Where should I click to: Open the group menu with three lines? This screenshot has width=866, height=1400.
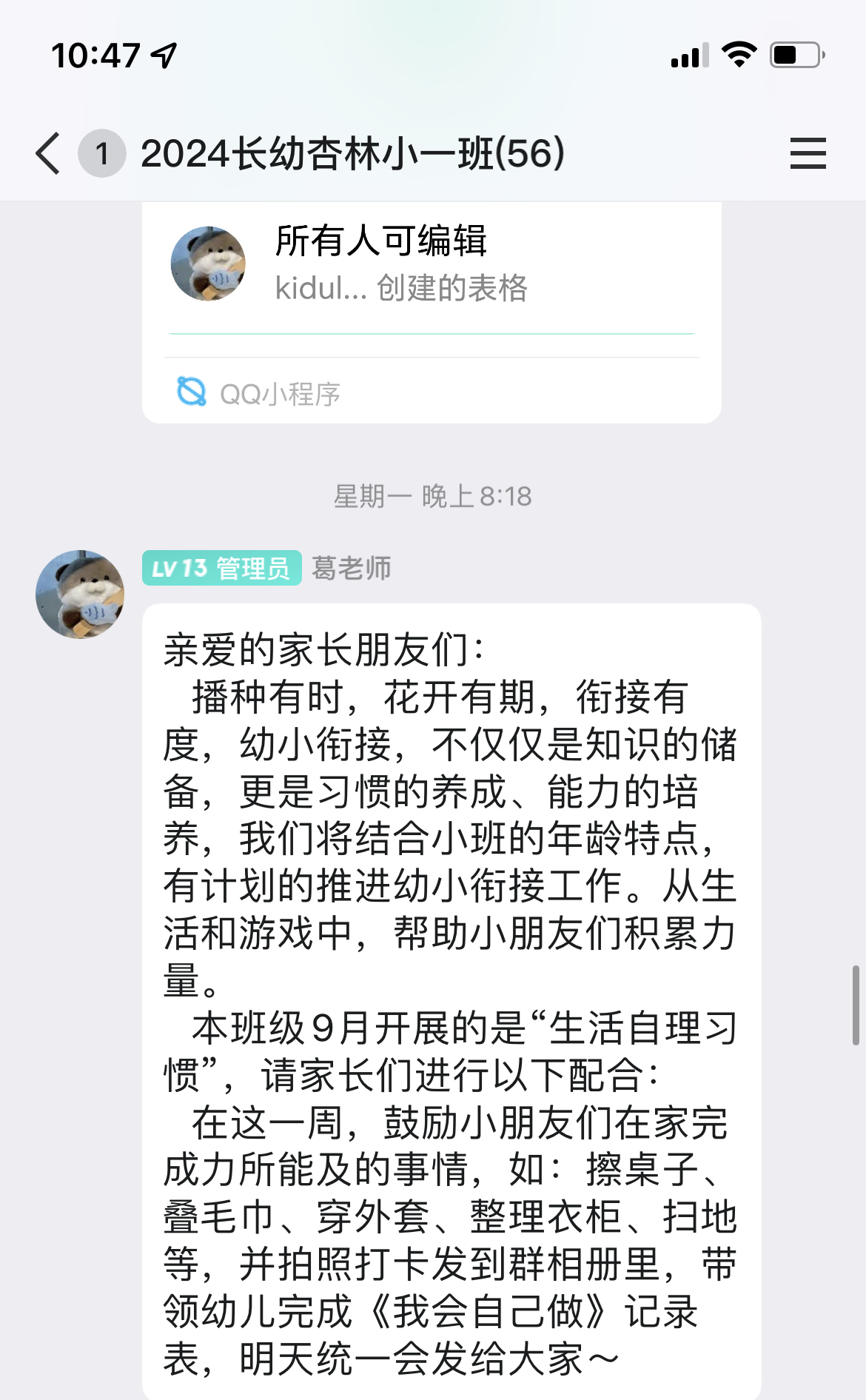[x=808, y=154]
